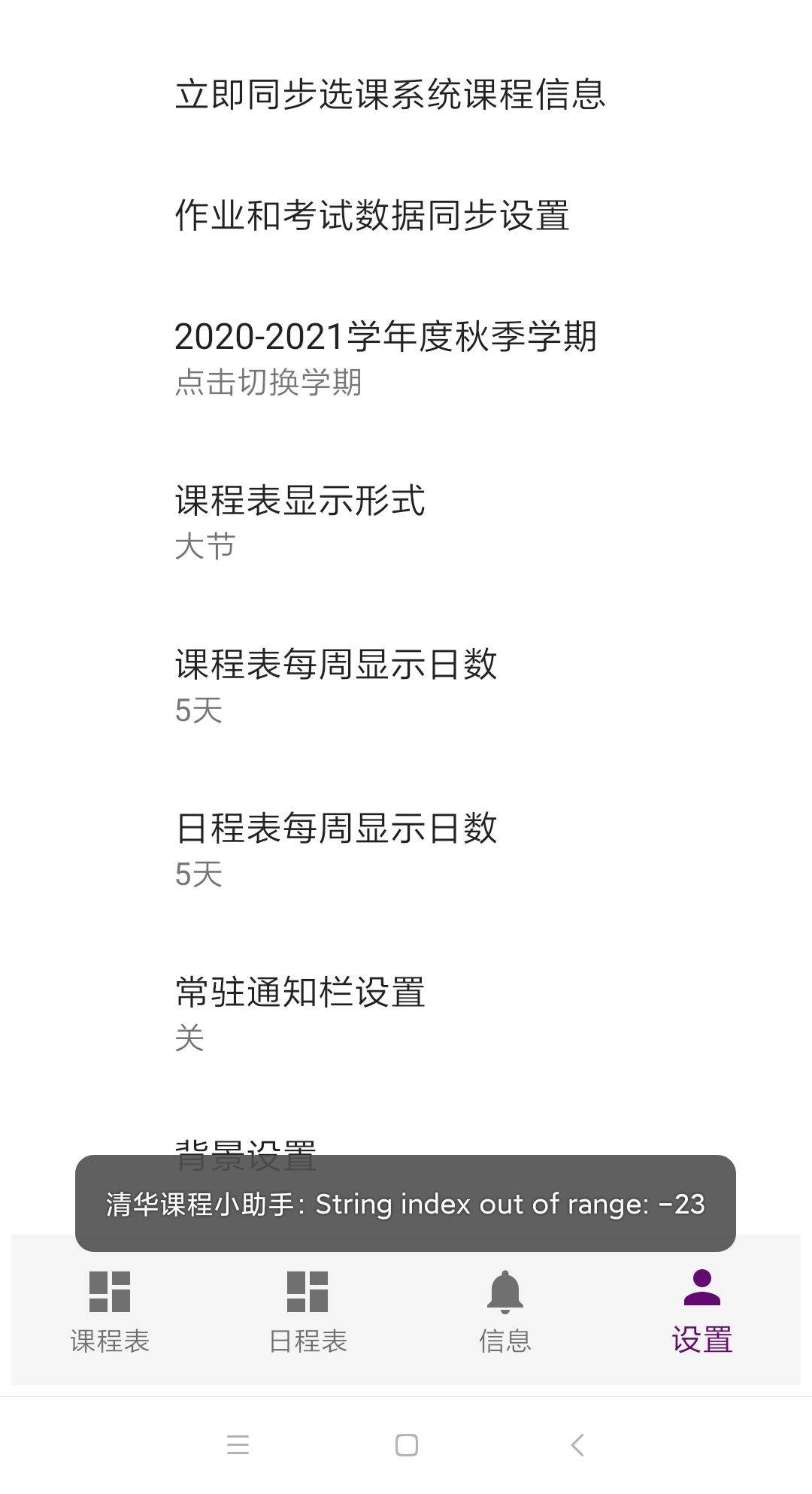This screenshot has width=812, height=1494.
Task: Dismiss the String index error toast
Action: coord(404,1203)
